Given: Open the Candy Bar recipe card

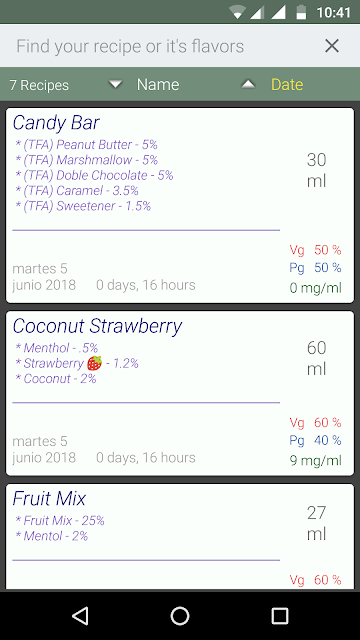Looking at the screenshot, I should pos(180,205).
